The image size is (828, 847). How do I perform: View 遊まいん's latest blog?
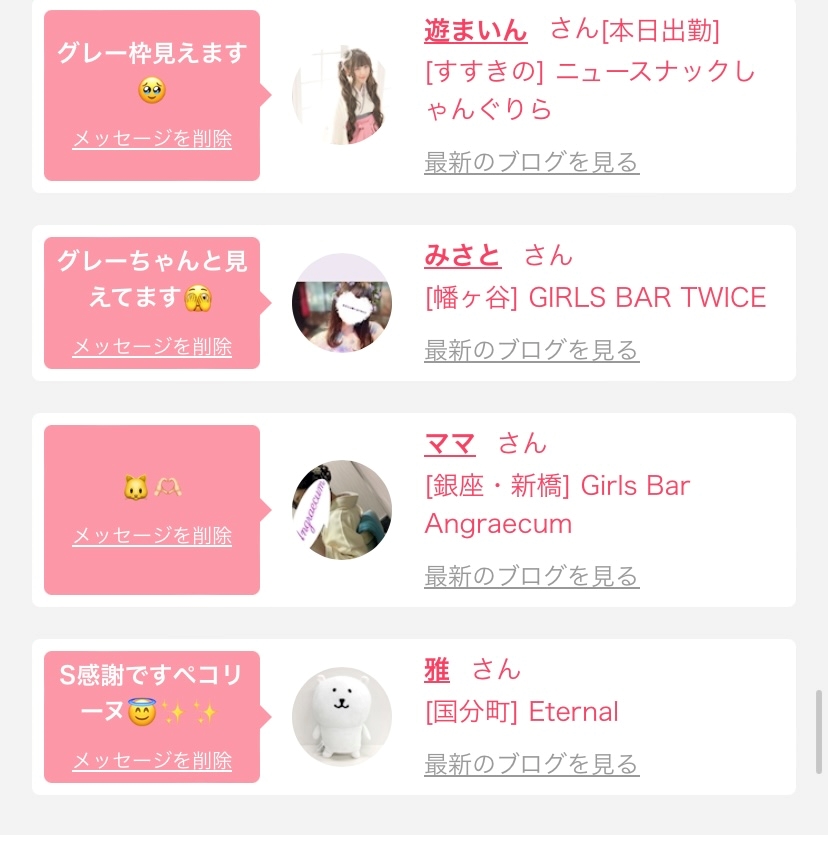[531, 162]
